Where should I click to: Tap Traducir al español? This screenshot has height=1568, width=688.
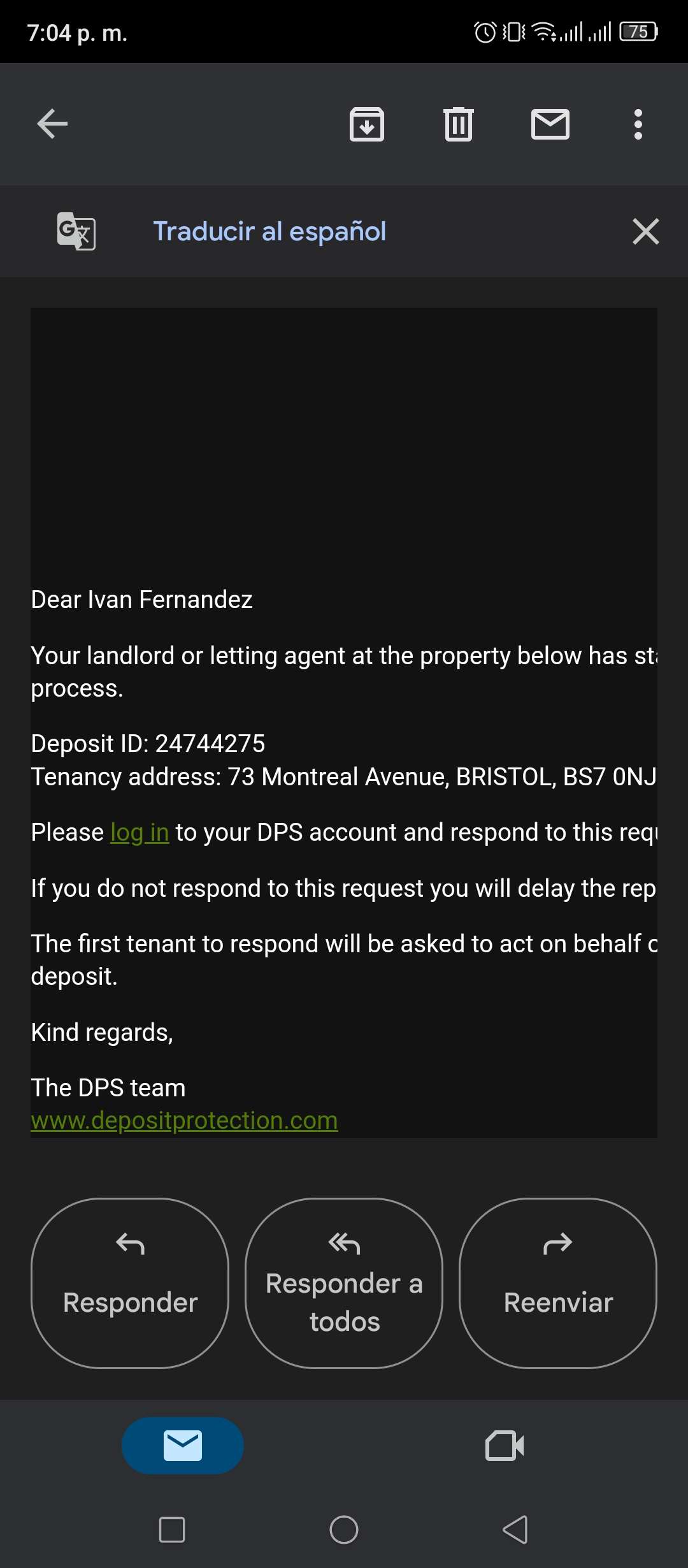[269, 231]
